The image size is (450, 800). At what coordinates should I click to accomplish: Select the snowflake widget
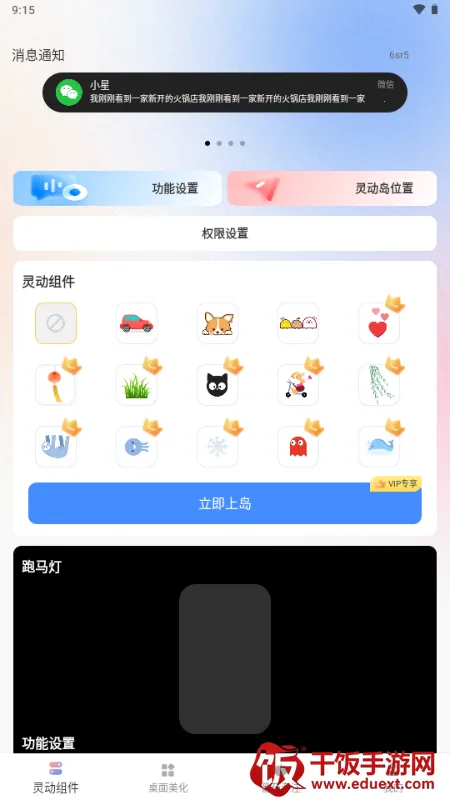click(217, 447)
